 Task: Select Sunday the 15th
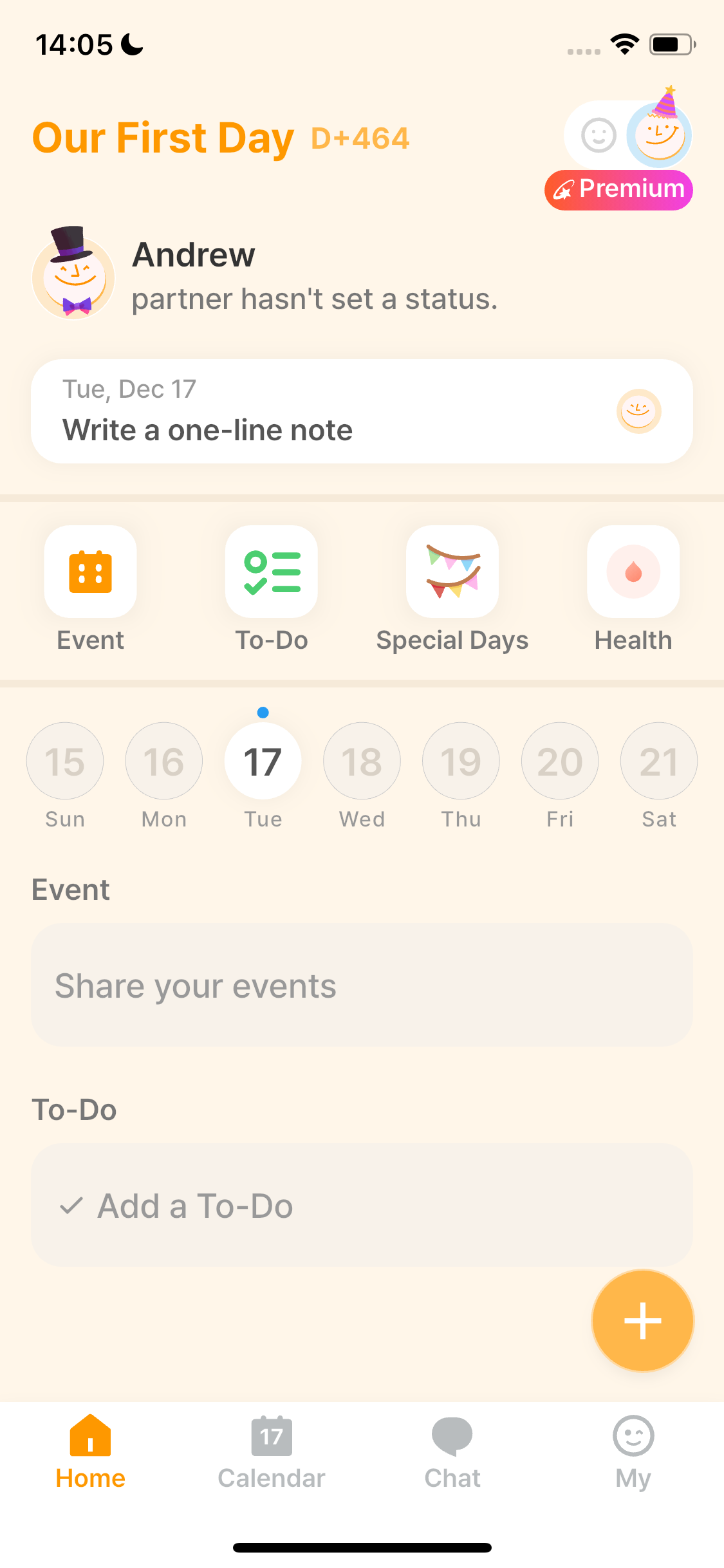coord(65,761)
